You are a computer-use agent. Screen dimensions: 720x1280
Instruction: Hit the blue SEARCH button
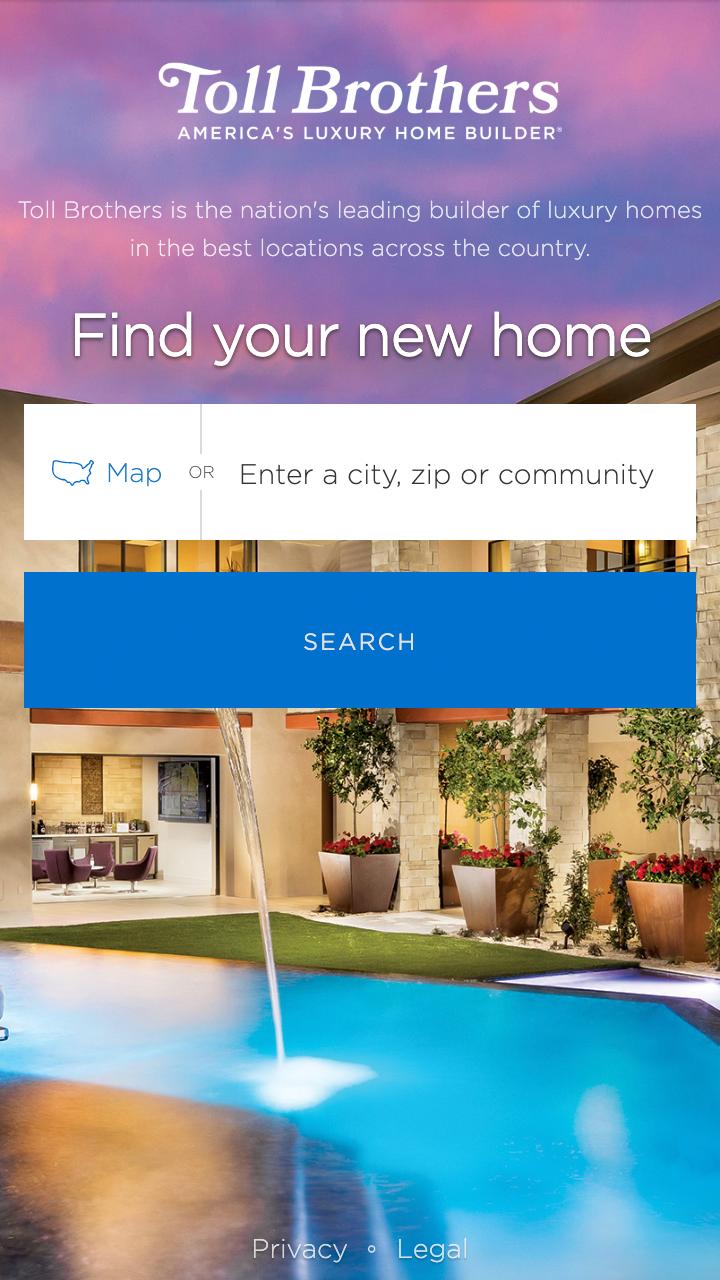pos(360,641)
